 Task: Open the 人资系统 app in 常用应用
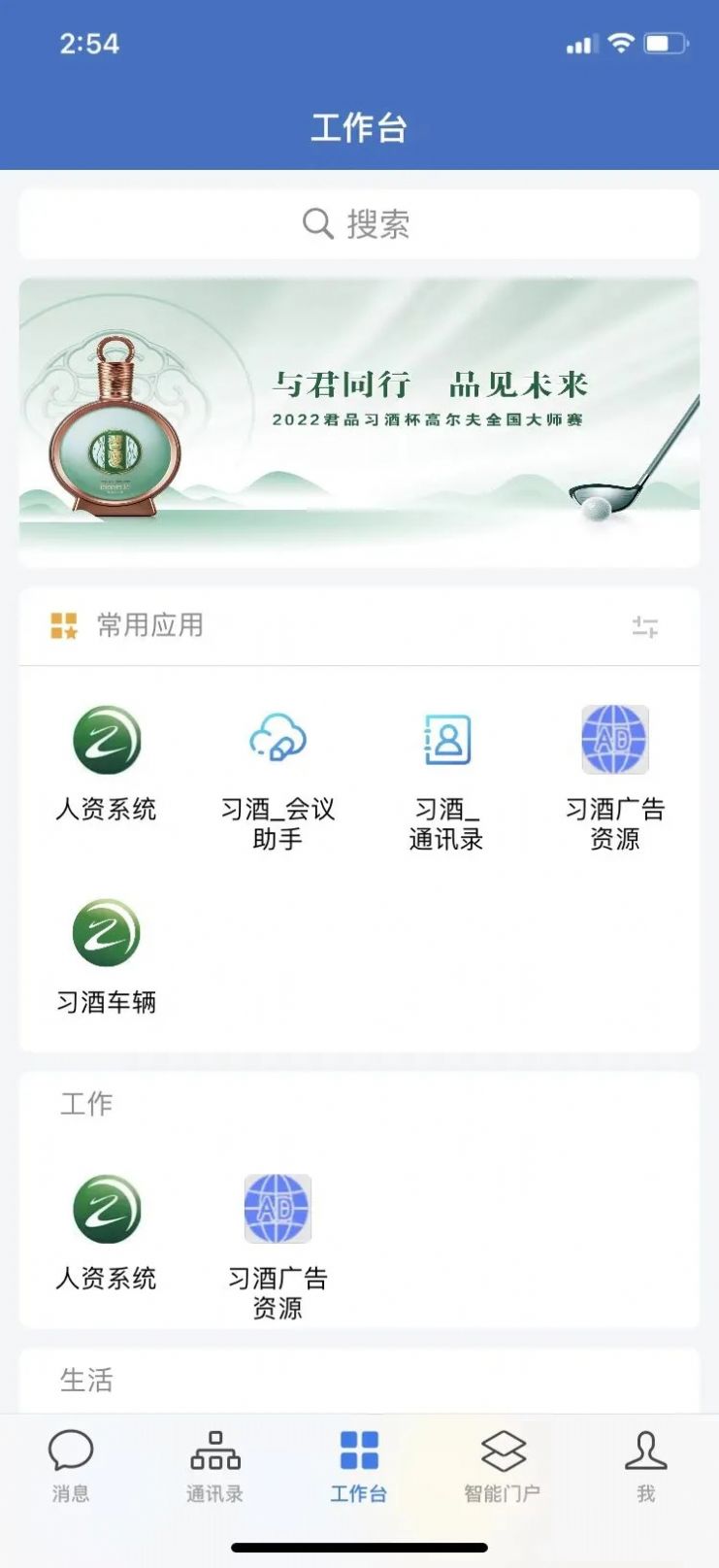click(x=109, y=743)
